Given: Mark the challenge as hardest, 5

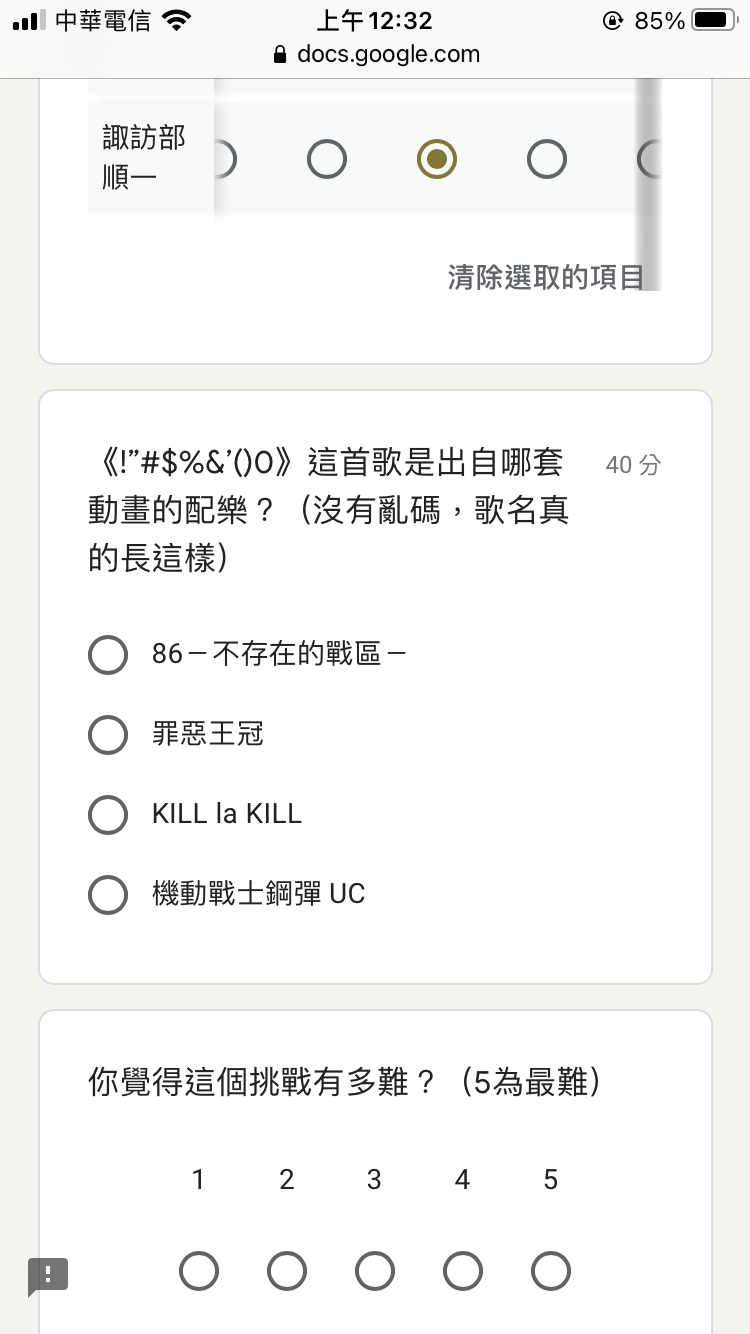Looking at the screenshot, I should pos(551,1272).
